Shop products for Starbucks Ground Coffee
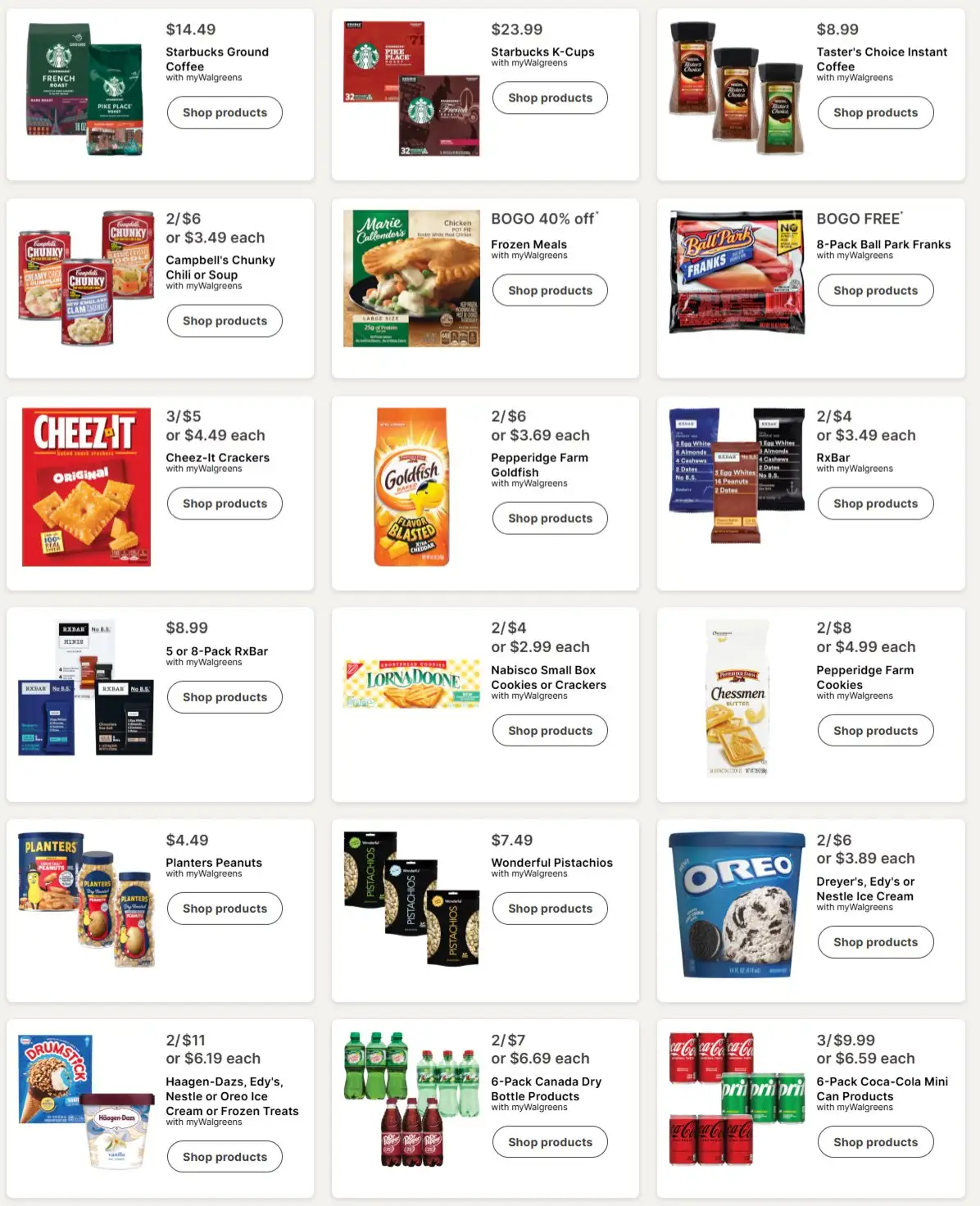 tap(225, 112)
